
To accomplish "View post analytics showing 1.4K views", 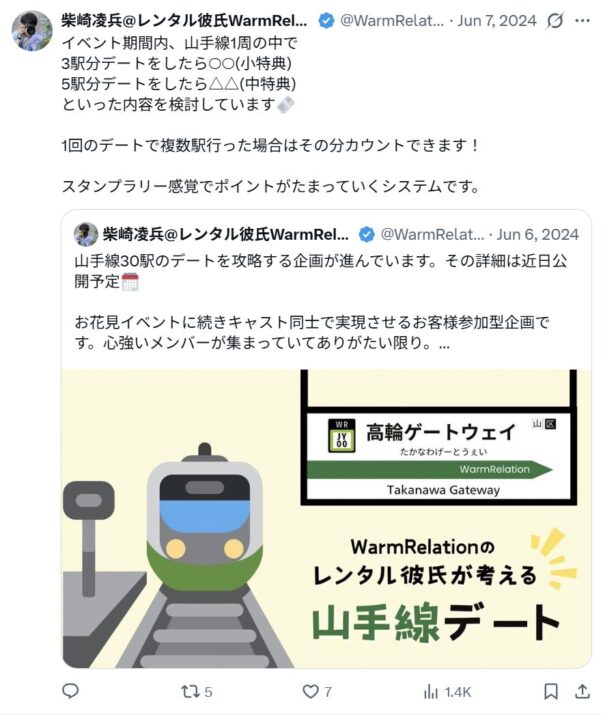I will [x=445, y=691].
